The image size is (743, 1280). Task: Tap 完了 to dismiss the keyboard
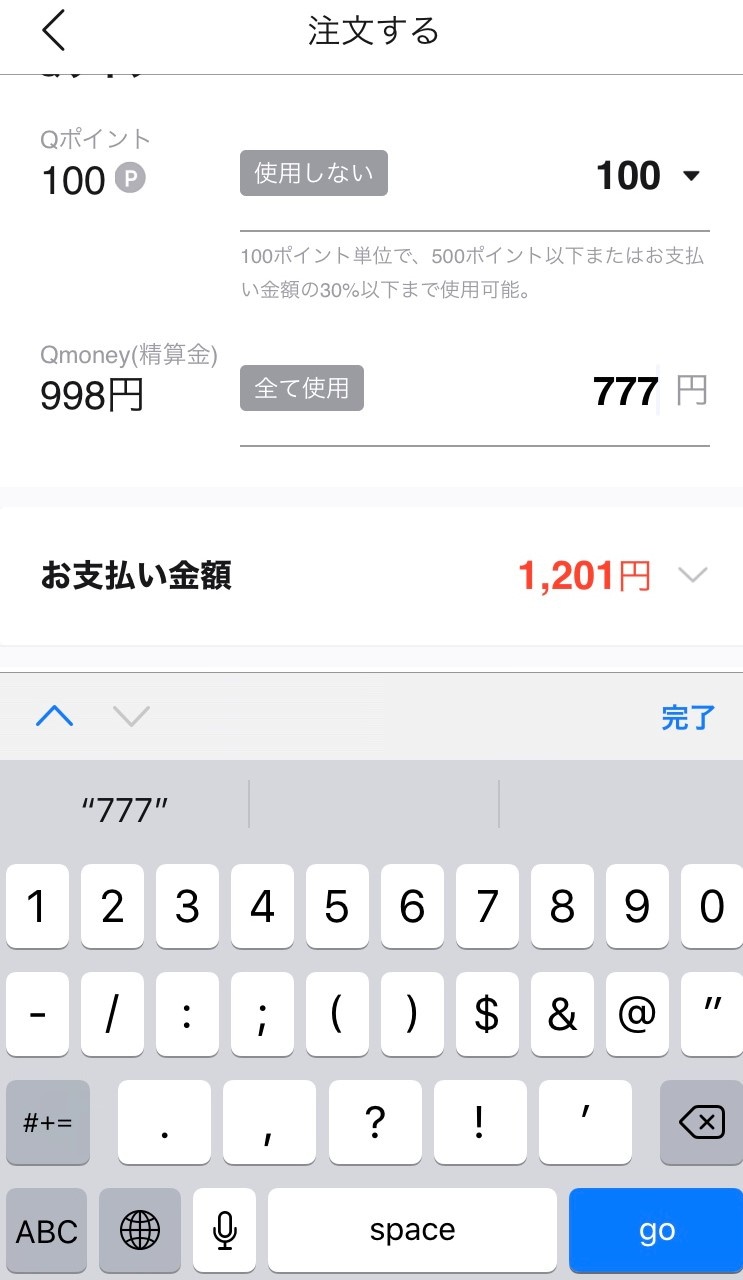coord(688,717)
